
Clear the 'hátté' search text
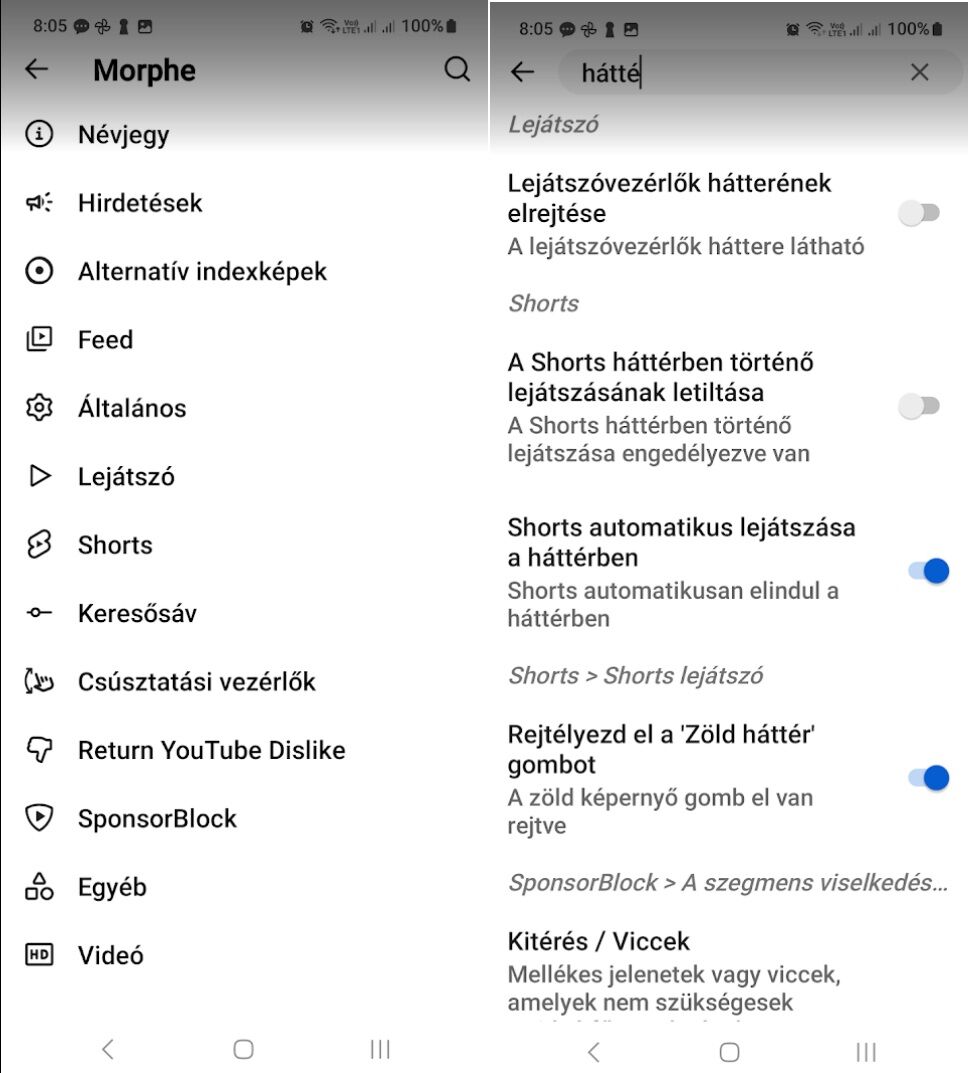click(x=919, y=72)
